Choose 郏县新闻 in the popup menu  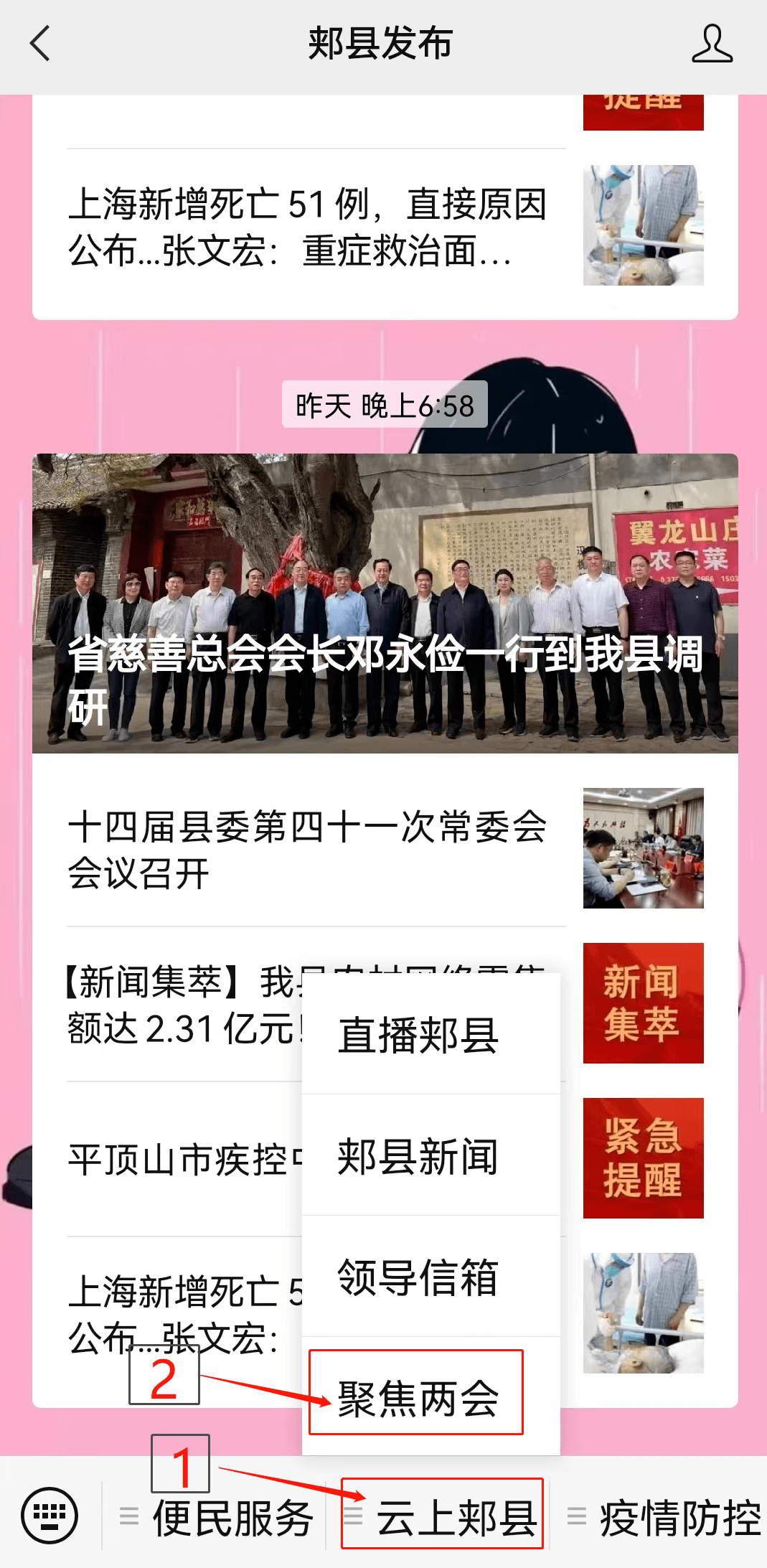[x=418, y=1155]
